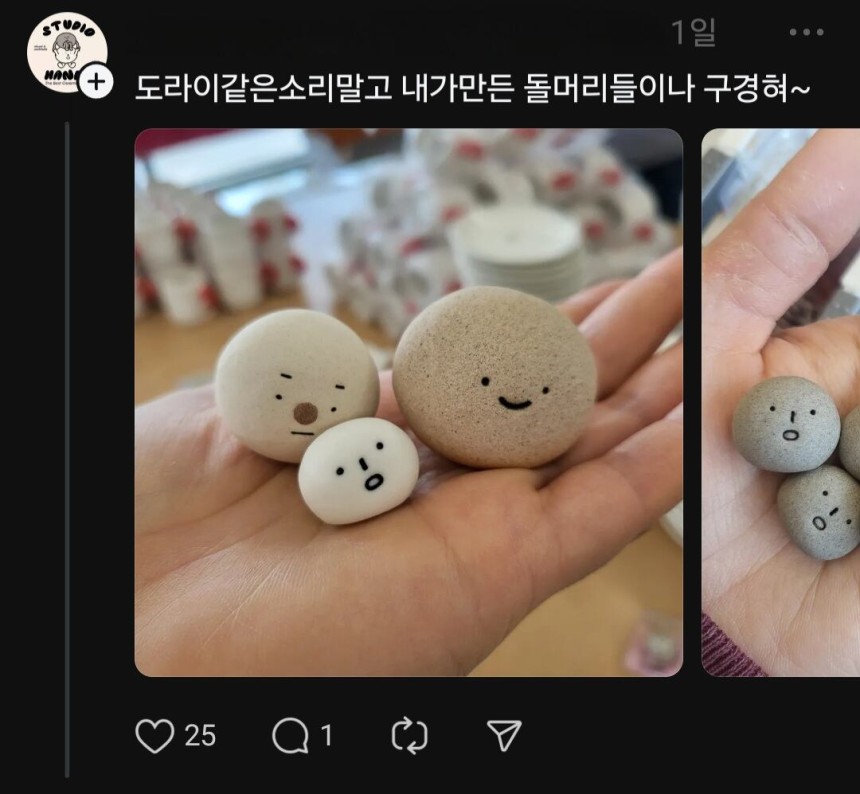Follow the author with the plus badge
Viewport: 860px width, 794px height.
click(96, 82)
